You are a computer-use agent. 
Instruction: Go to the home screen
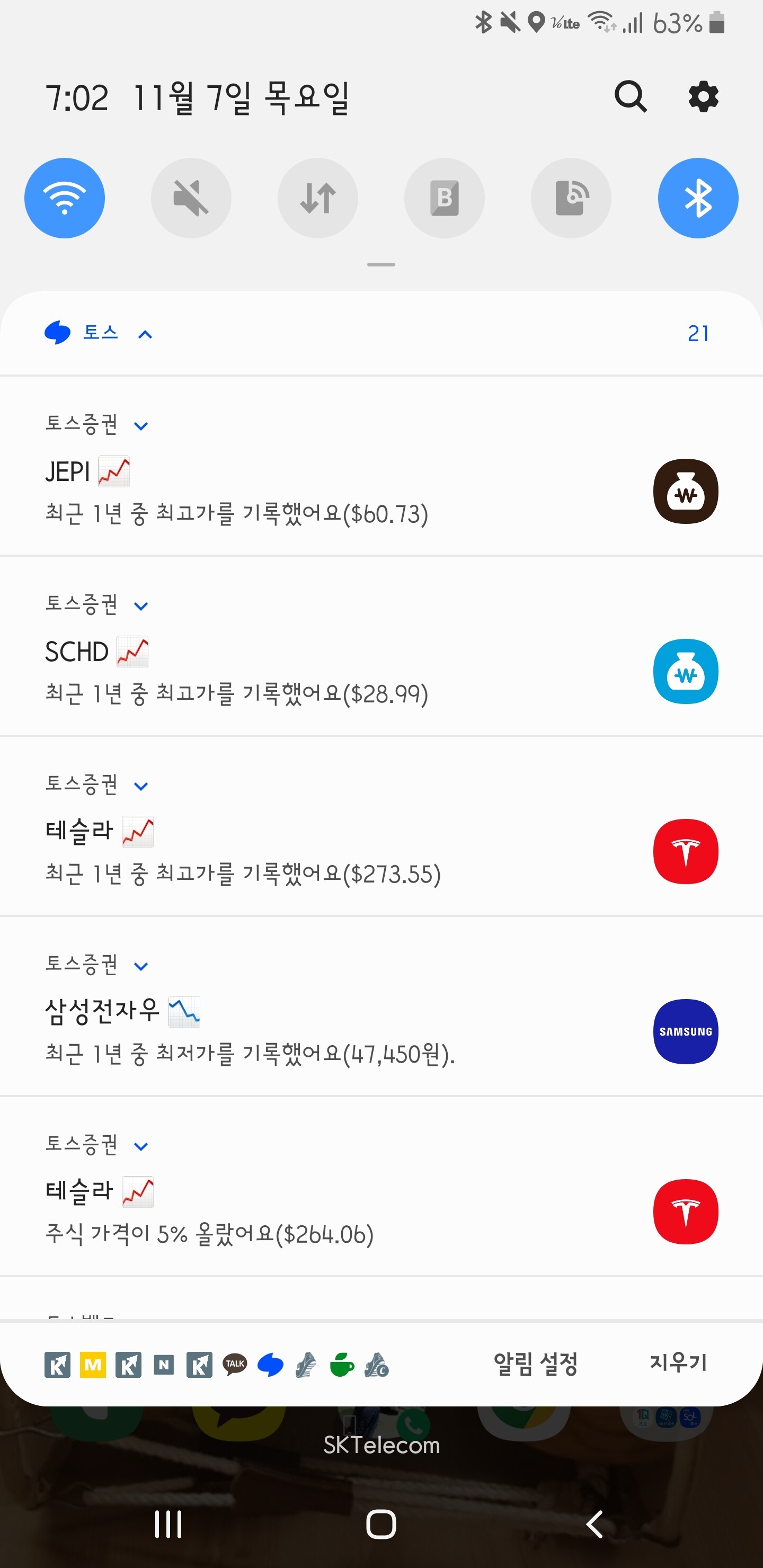point(381,1524)
